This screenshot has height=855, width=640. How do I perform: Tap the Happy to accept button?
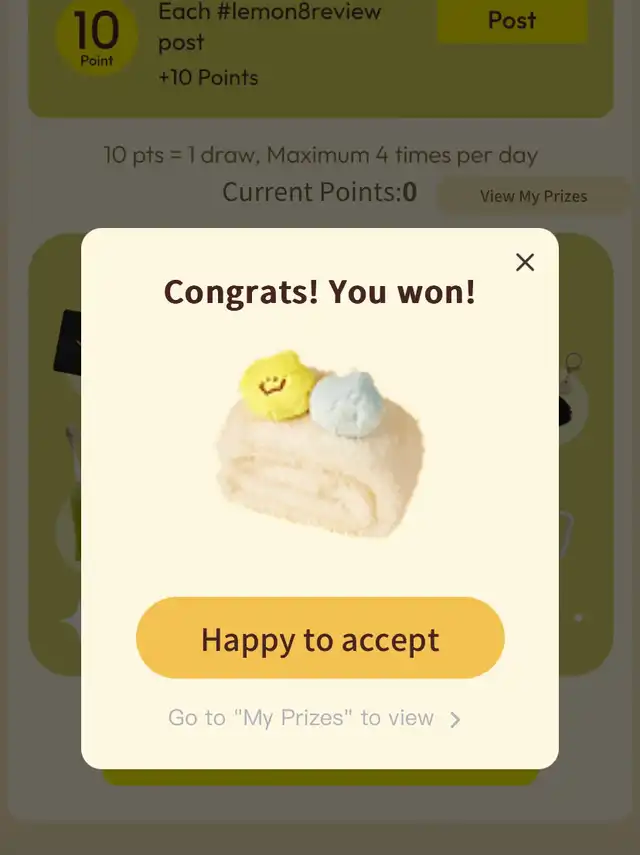[320, 639]
